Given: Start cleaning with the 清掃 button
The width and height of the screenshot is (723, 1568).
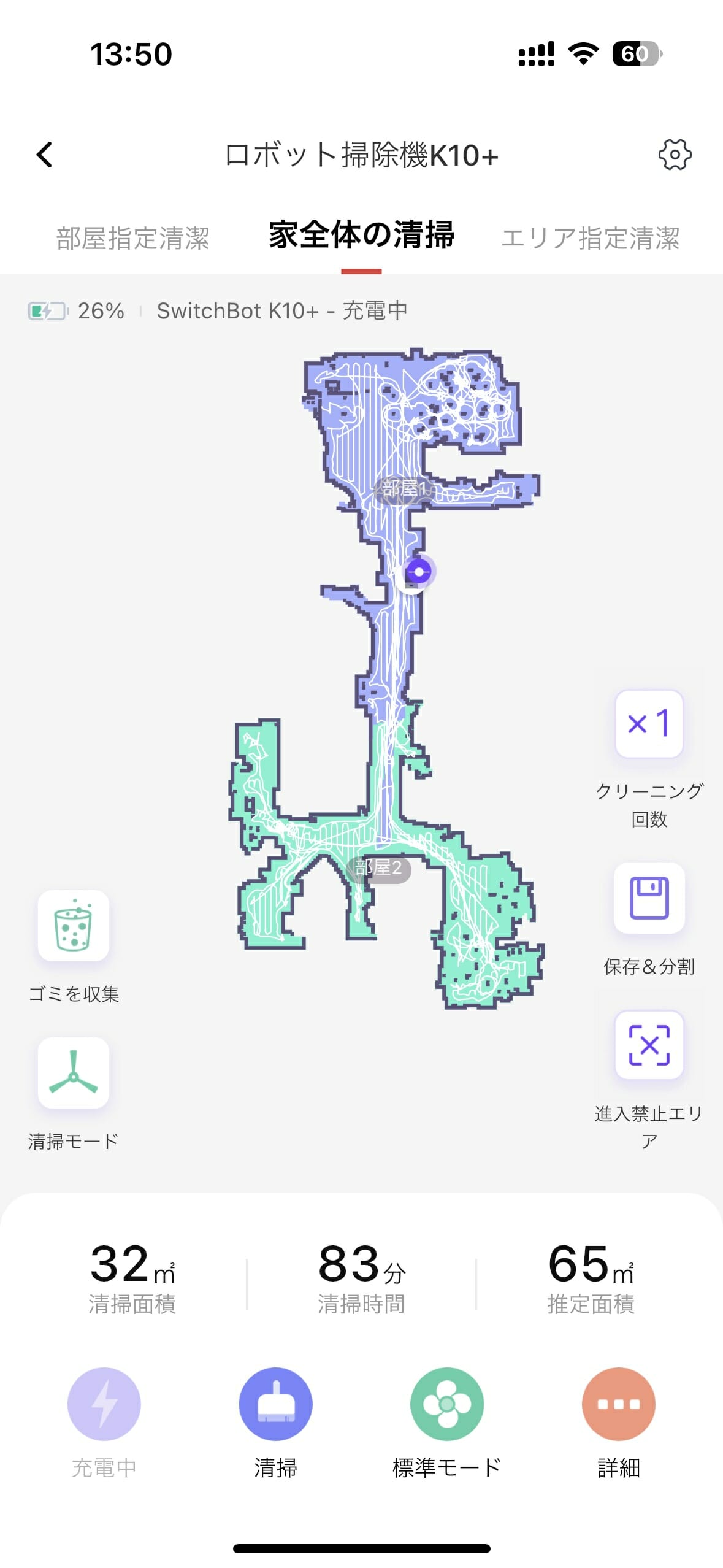Looking at the screenshot, I should (x=275, y=1404).
